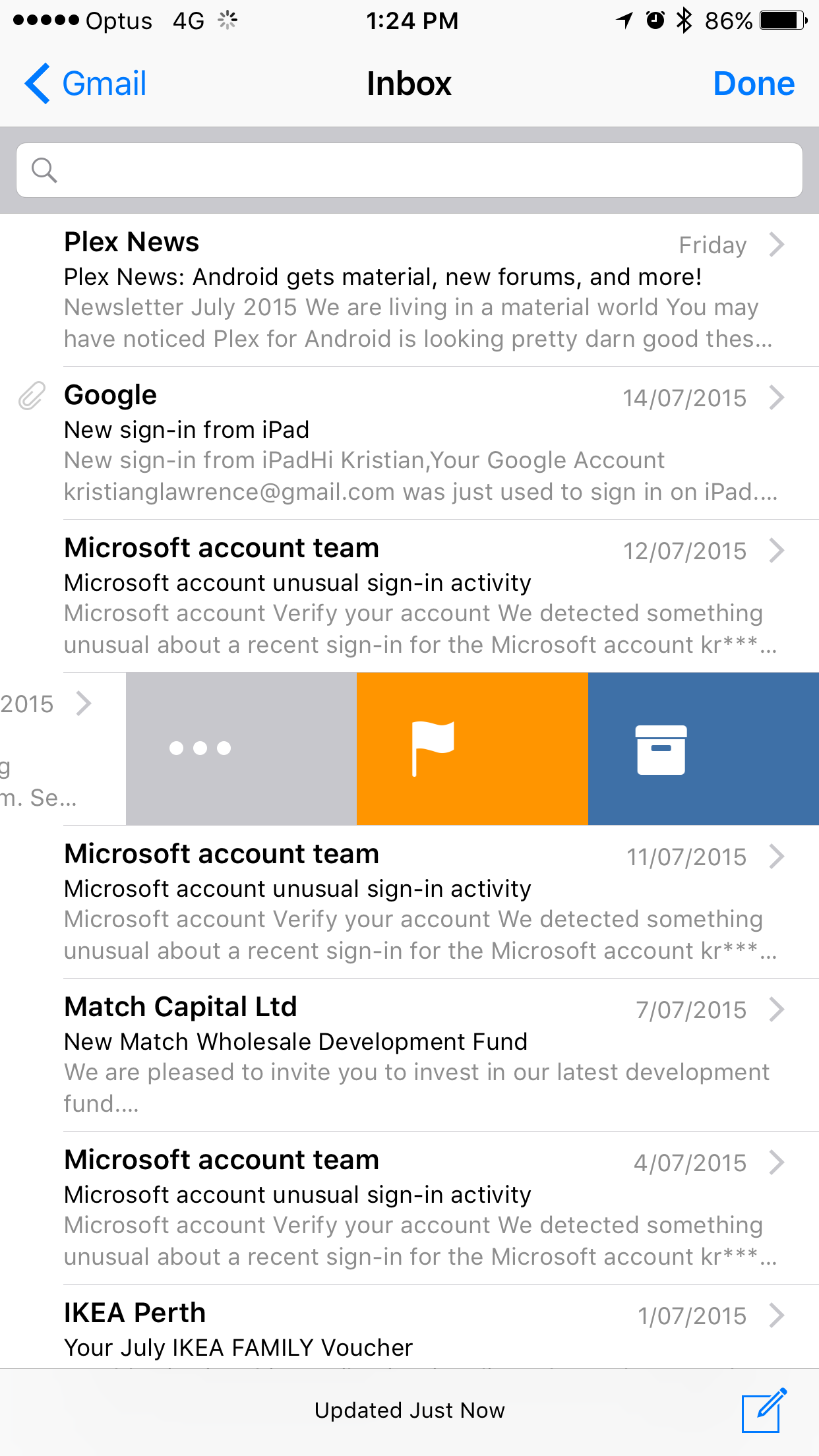Open the IKEA Perth voucher email
Screen dimensions: 819x1456
pyautogui.click(x=409, y=1327)
